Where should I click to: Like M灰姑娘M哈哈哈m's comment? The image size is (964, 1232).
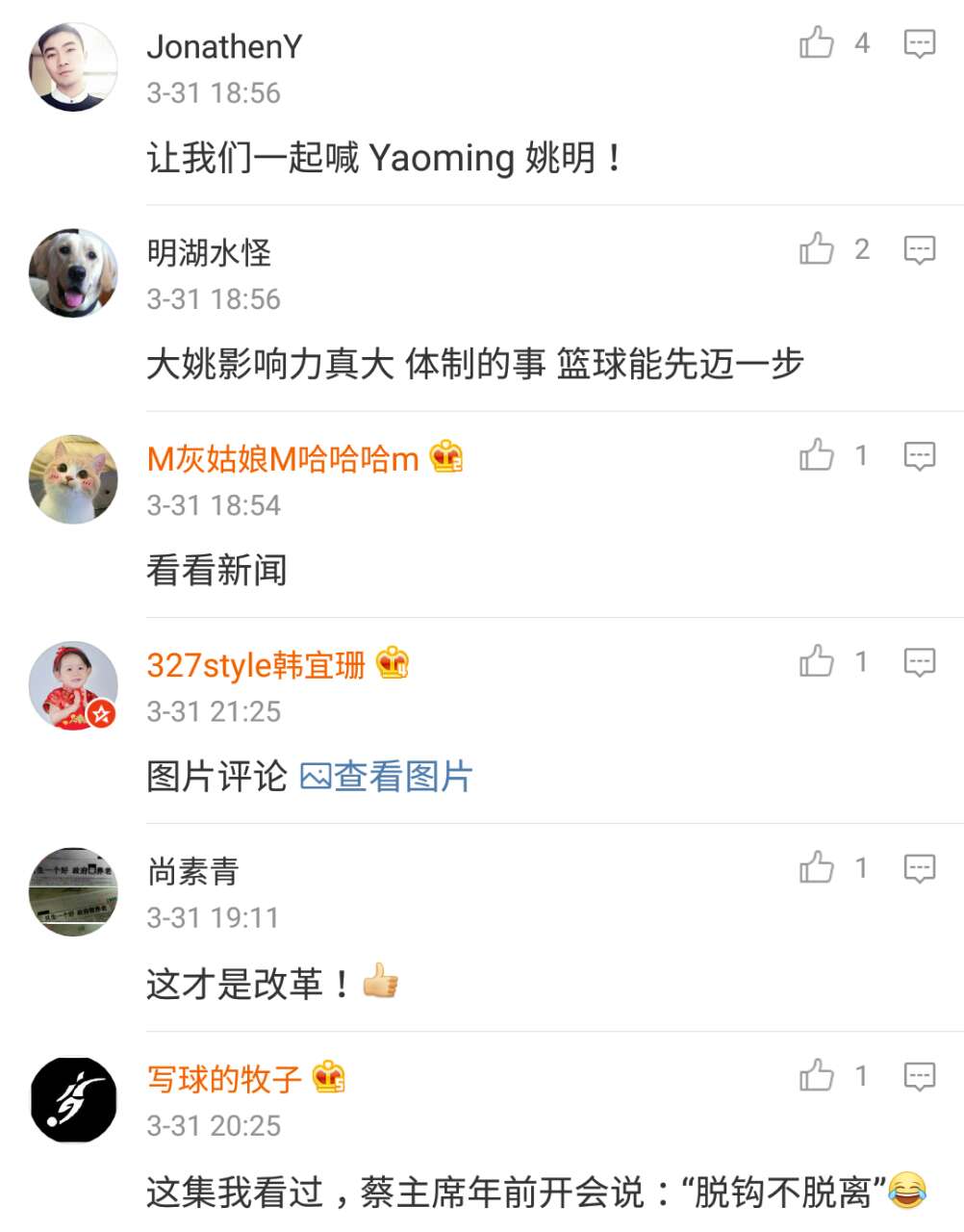[817, 454]
